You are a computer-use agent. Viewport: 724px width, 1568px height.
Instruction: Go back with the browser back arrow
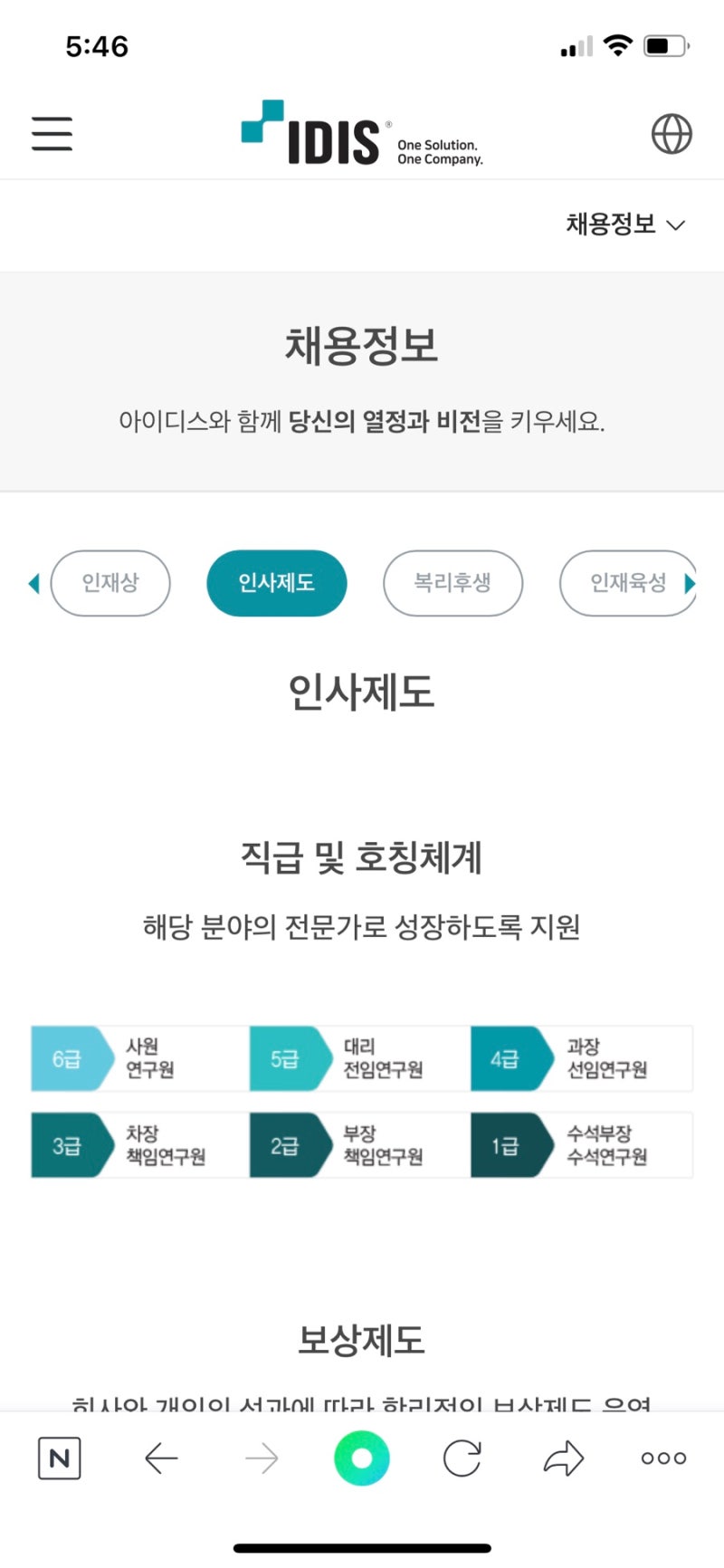[x=161, y=1458]
